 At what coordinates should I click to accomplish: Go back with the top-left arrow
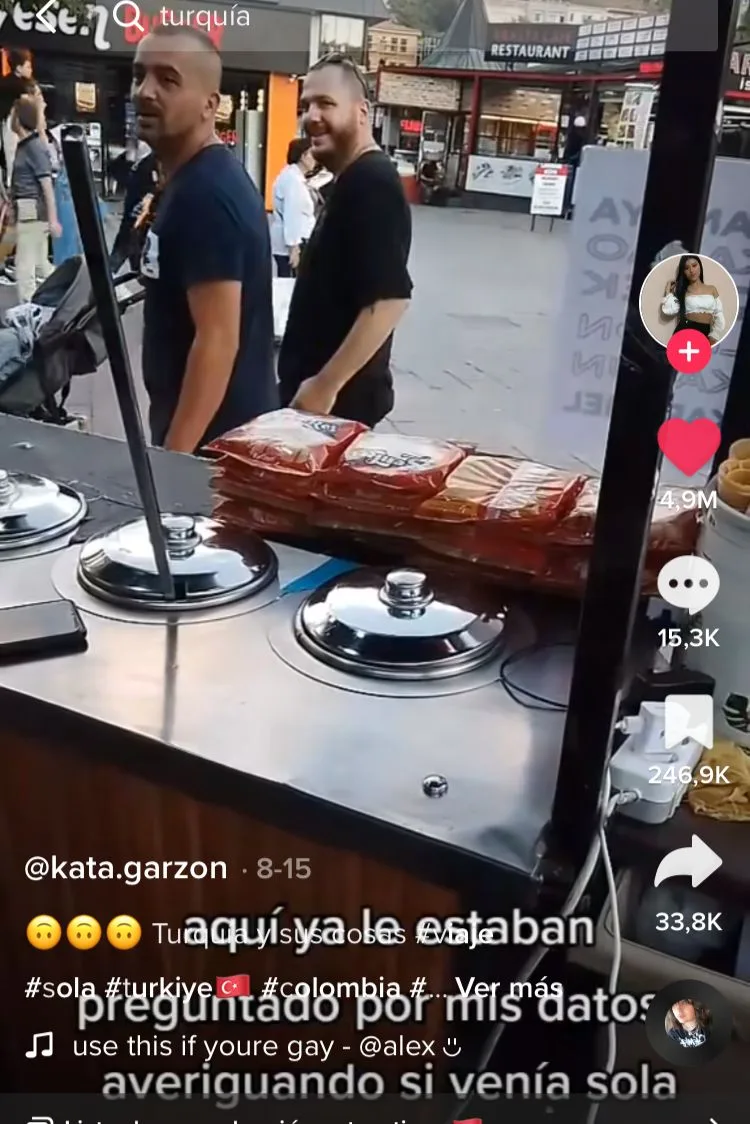pos(46,16)
